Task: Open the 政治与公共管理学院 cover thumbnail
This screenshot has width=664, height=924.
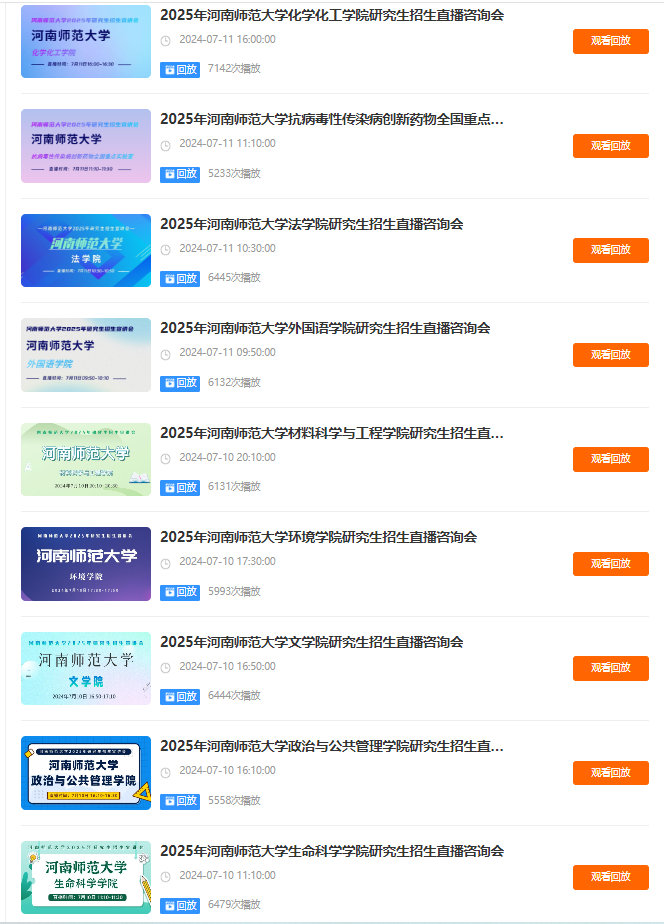Action: coord(86,773)
